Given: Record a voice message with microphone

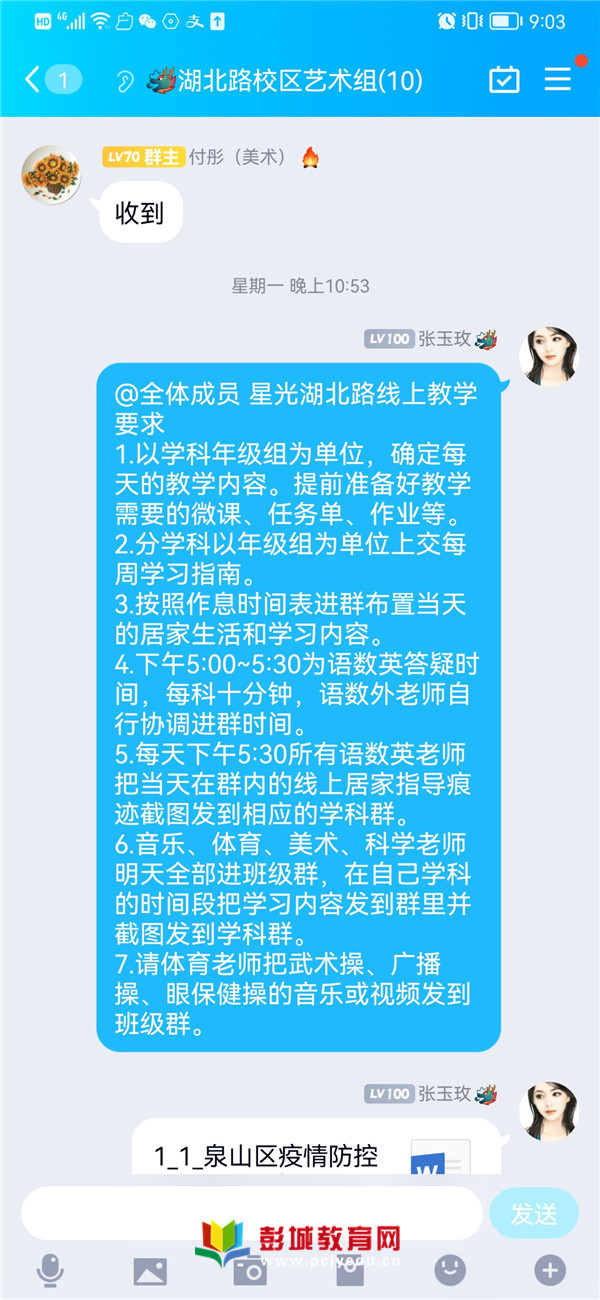Looking at the screenshot, I should [49, 1270].
